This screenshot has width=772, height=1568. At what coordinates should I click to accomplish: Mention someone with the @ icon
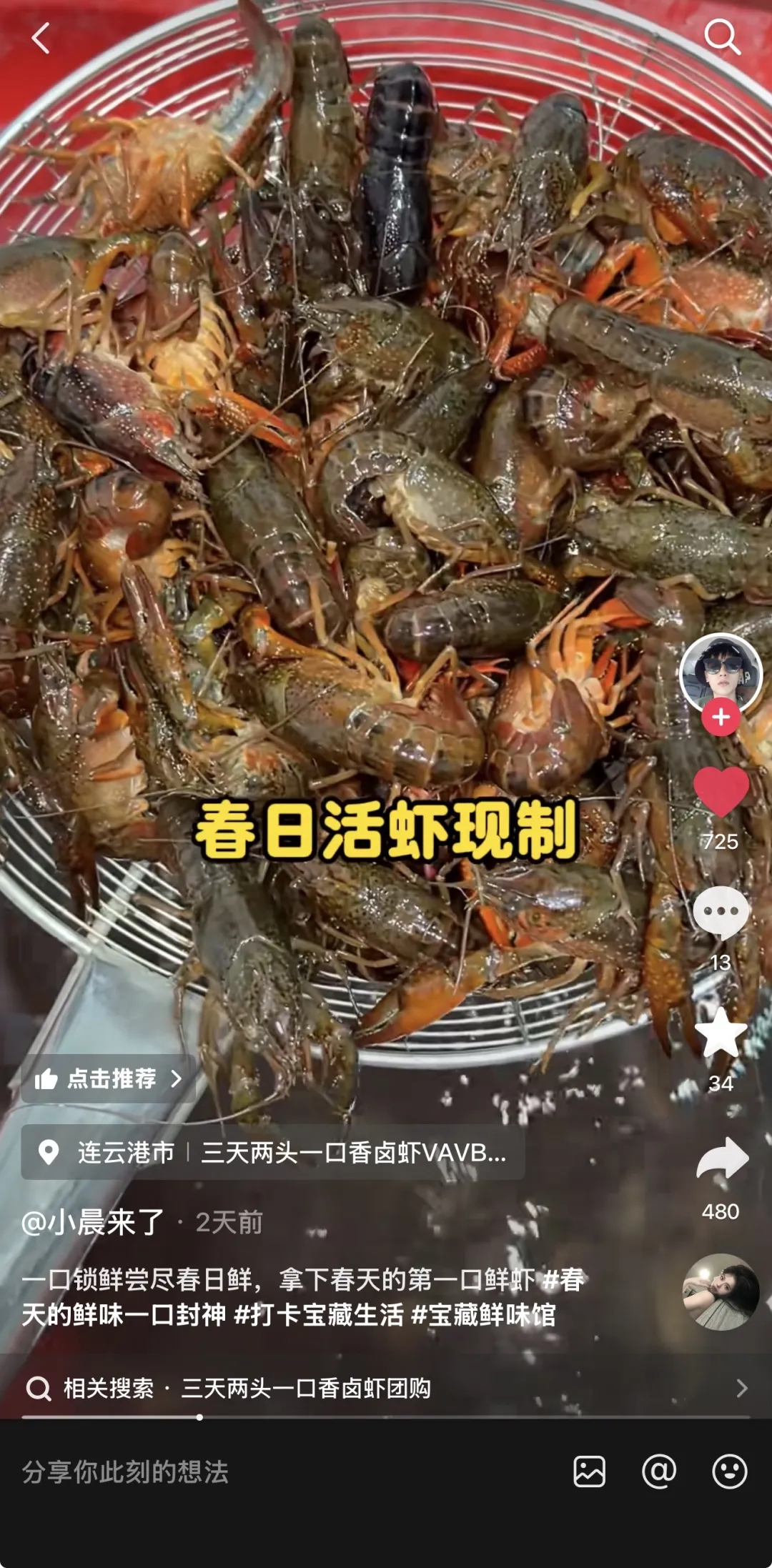click(x=658, y=1472)
